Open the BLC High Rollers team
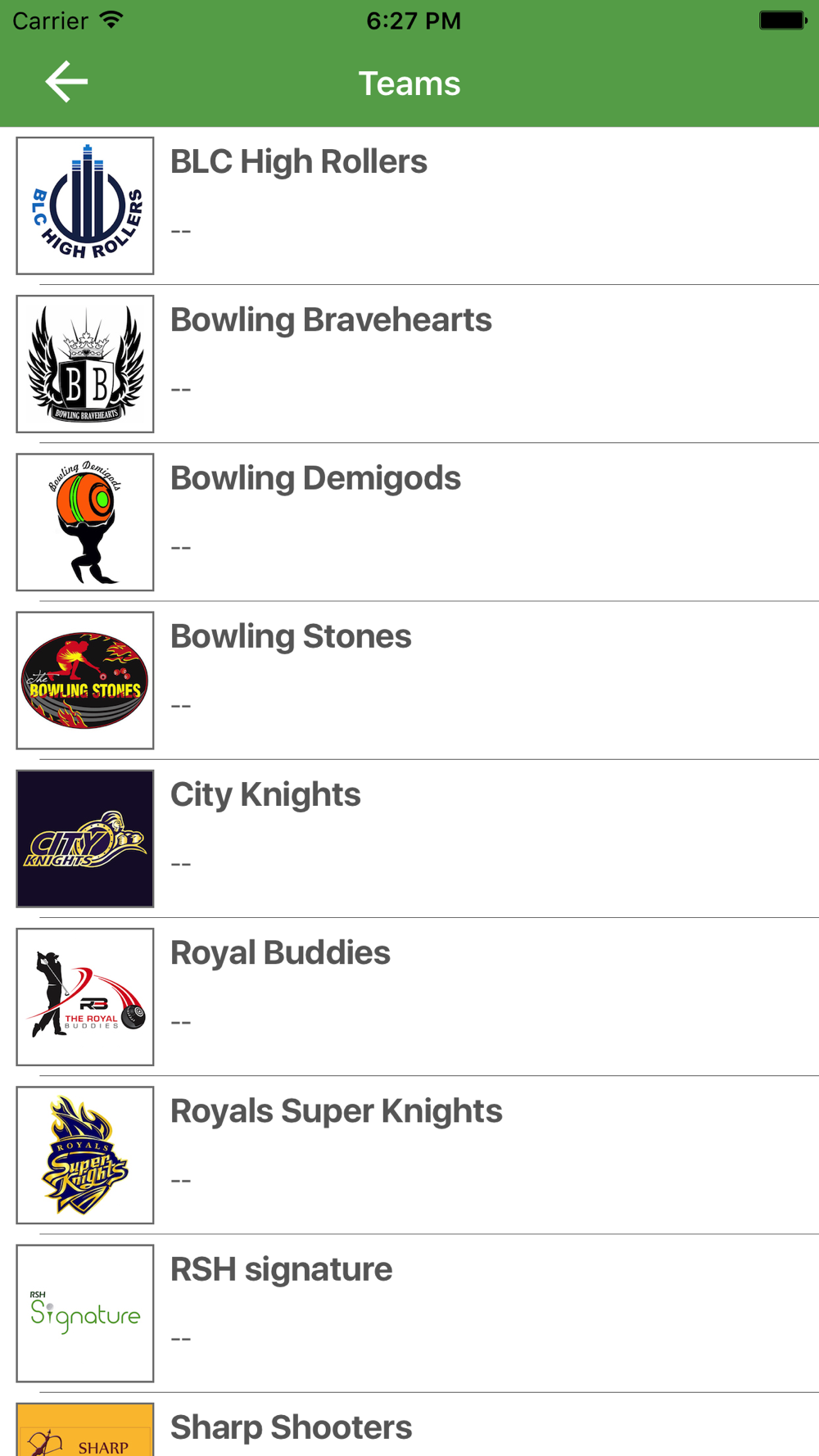 pyautogui.click(x=409, y=206)
